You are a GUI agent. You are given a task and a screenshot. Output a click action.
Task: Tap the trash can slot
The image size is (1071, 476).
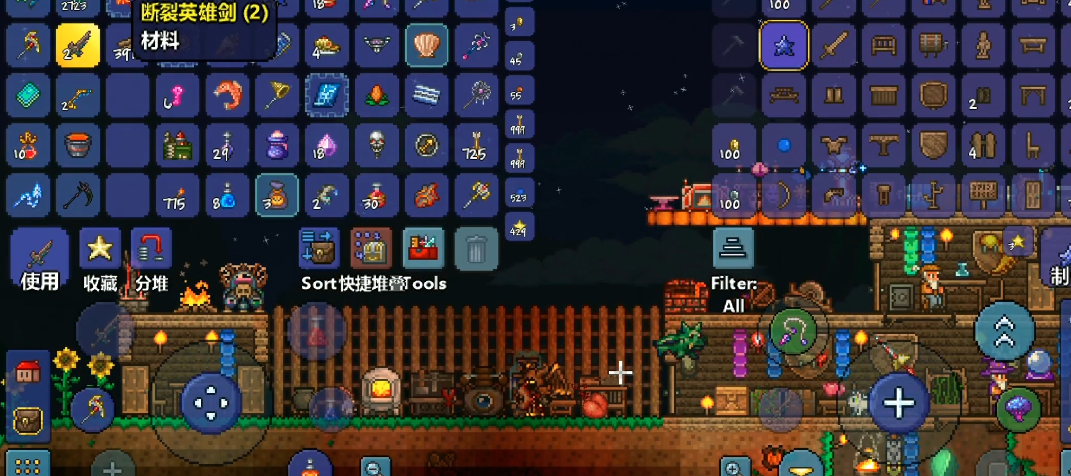476,249
